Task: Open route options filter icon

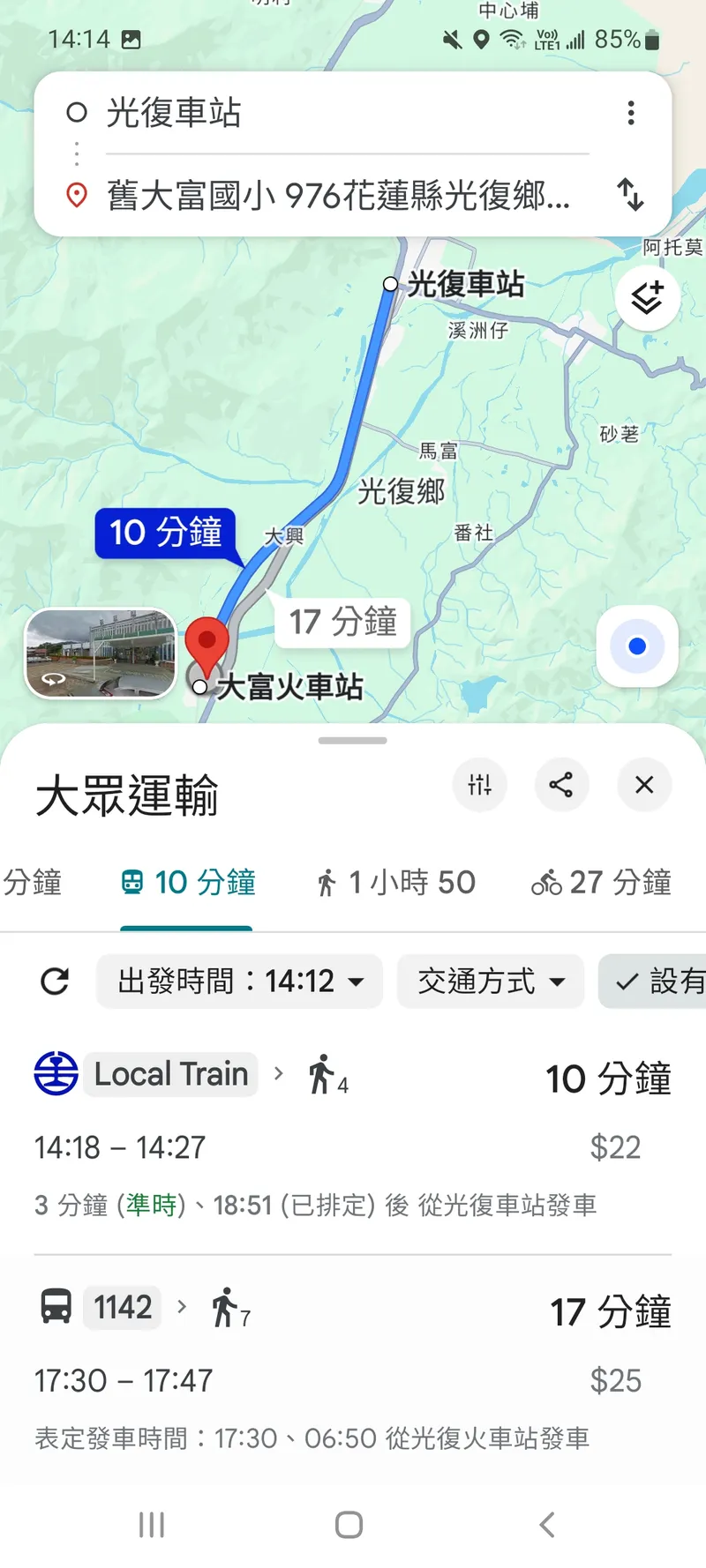Action: click(x=479, y=784)
